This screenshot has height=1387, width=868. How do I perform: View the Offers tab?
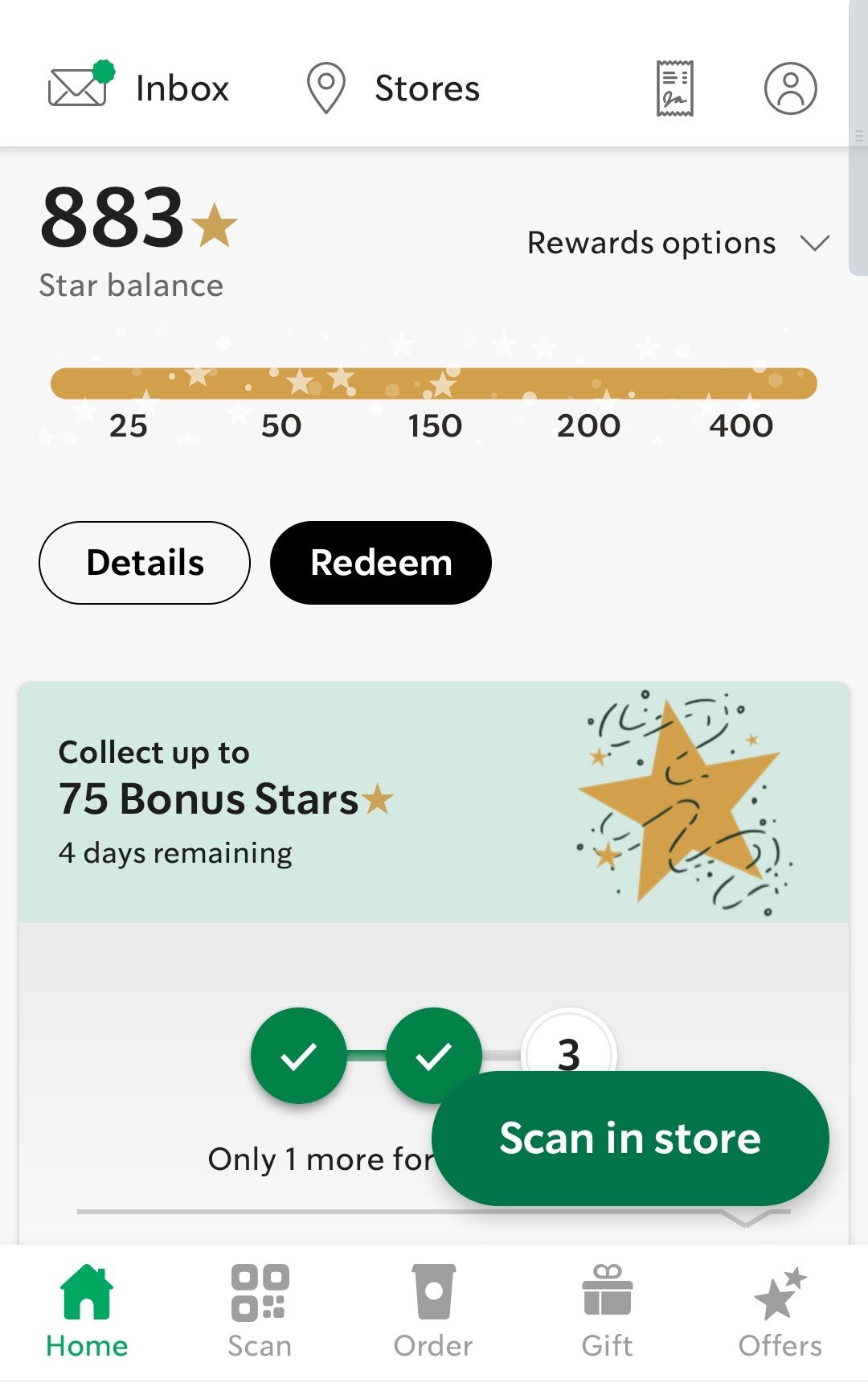pos(780,1312)
